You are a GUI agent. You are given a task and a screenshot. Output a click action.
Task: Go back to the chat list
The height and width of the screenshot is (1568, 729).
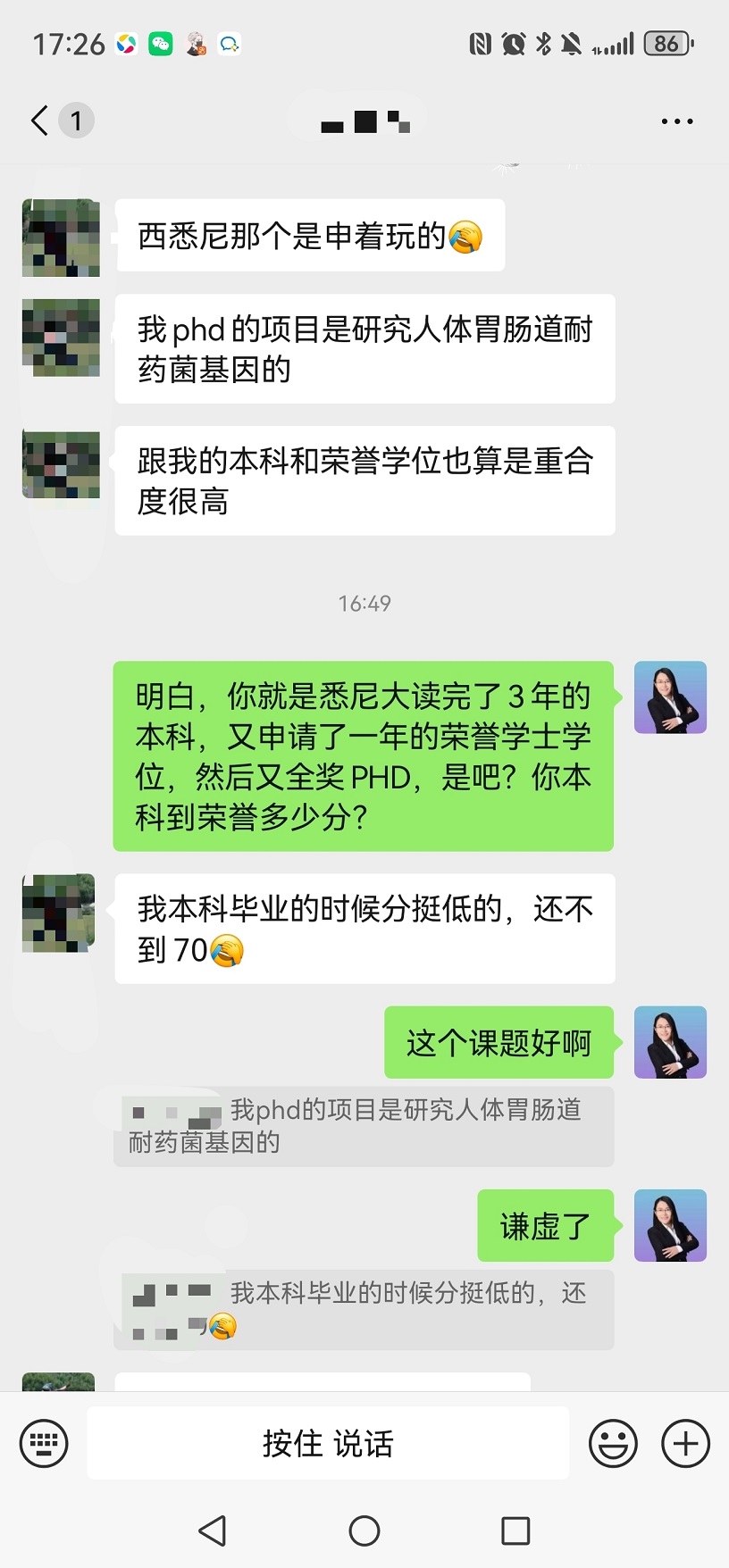tap(40, 121)
